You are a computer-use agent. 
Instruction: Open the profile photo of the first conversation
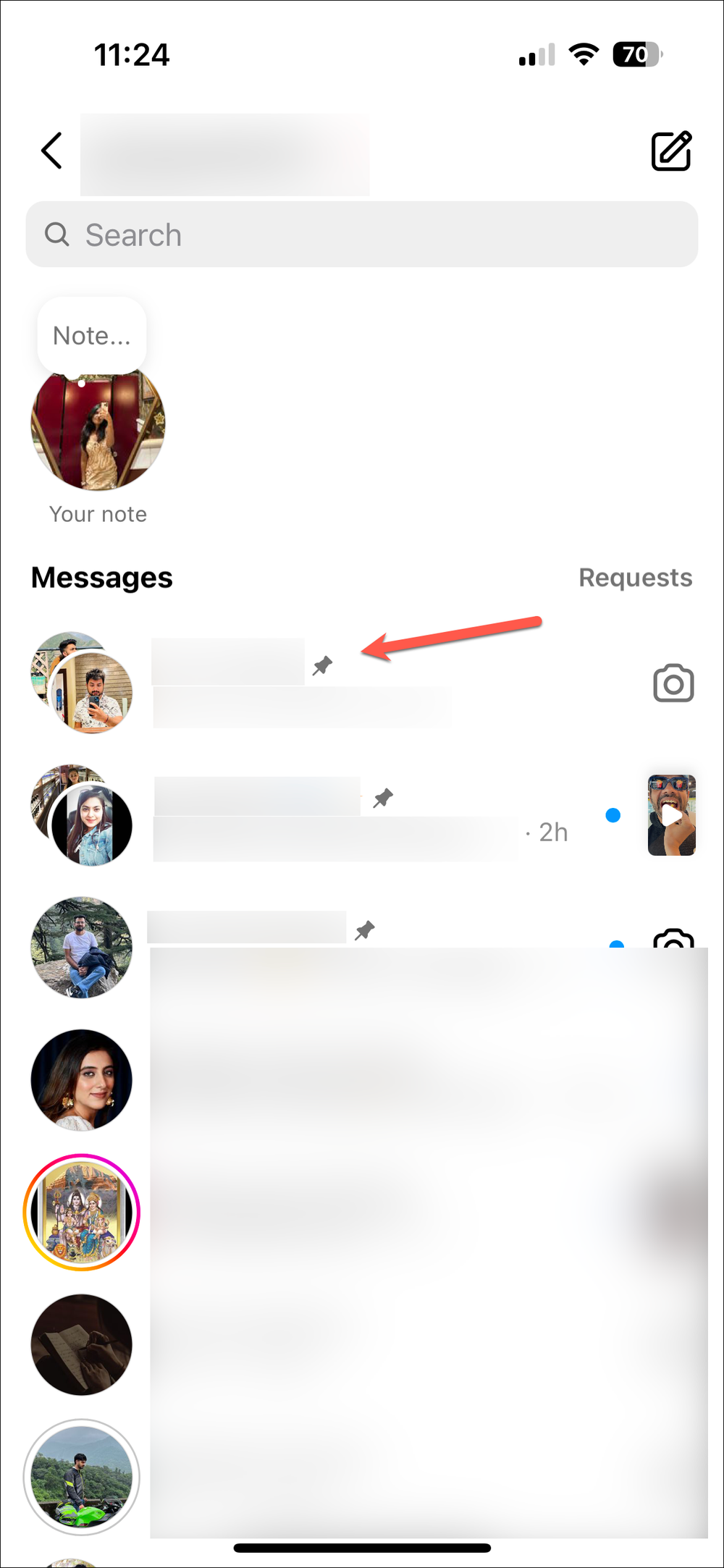82,683
